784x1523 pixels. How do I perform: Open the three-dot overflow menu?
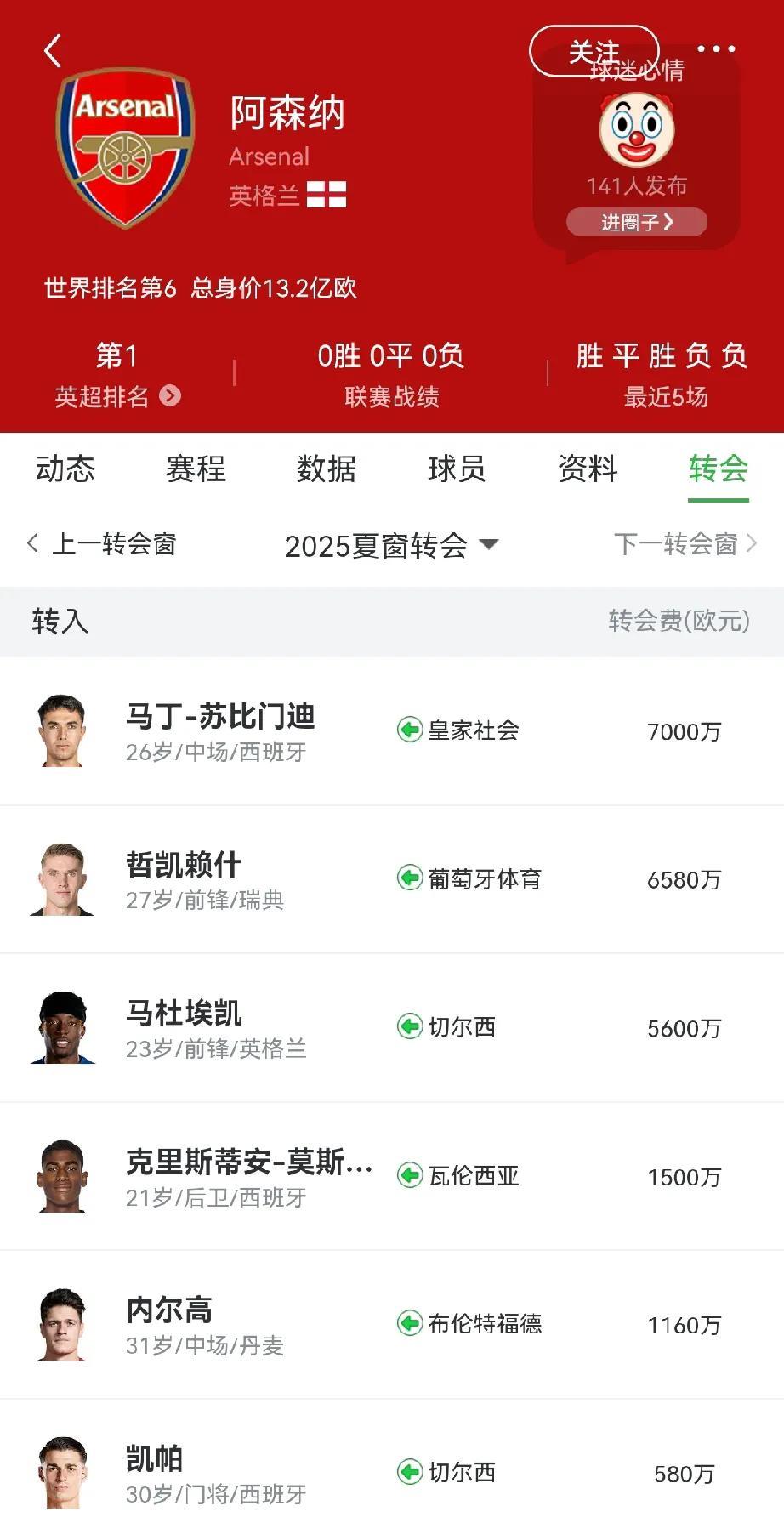point(716,49)
